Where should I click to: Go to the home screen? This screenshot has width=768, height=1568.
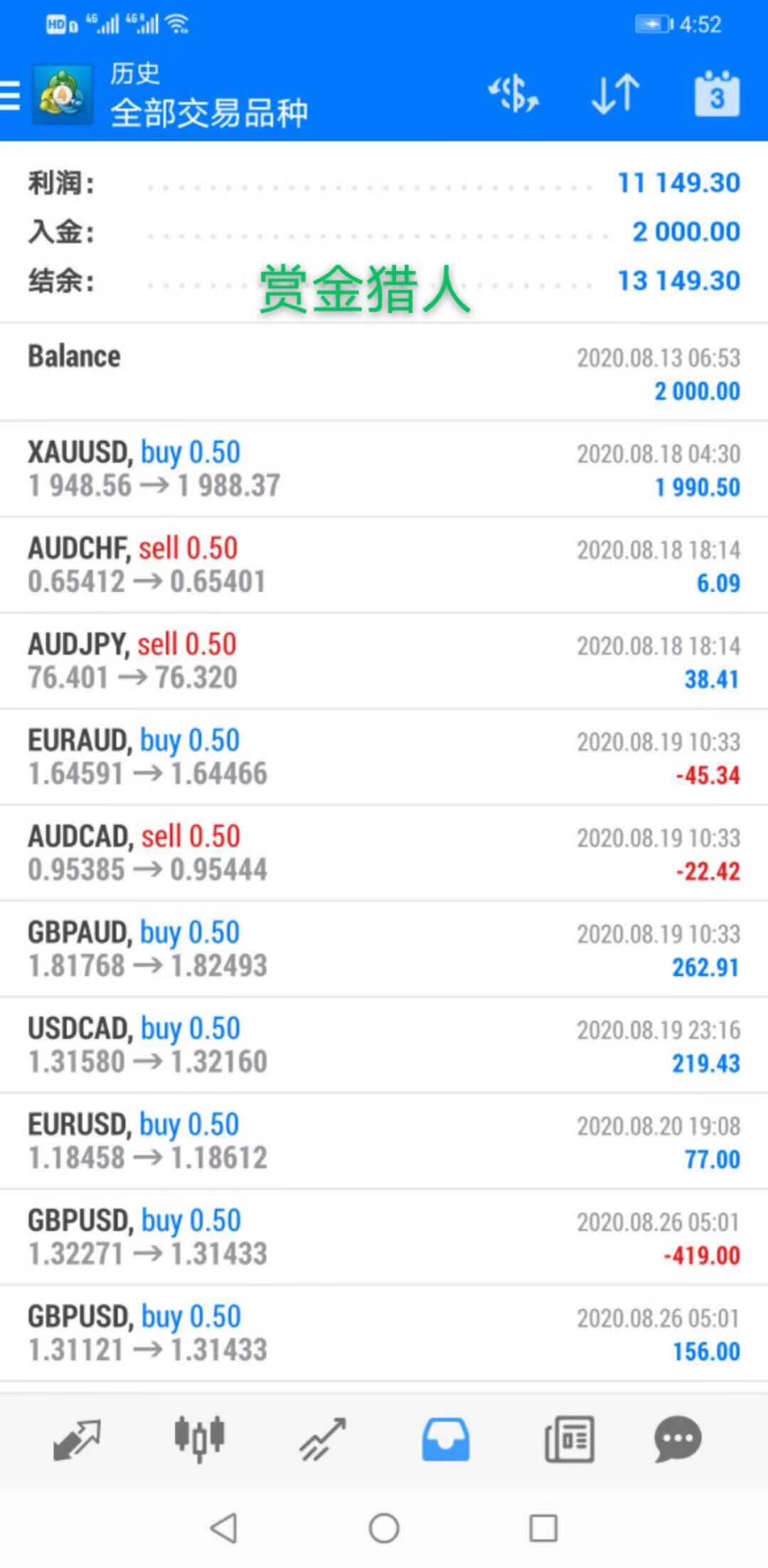(384, 1527)
